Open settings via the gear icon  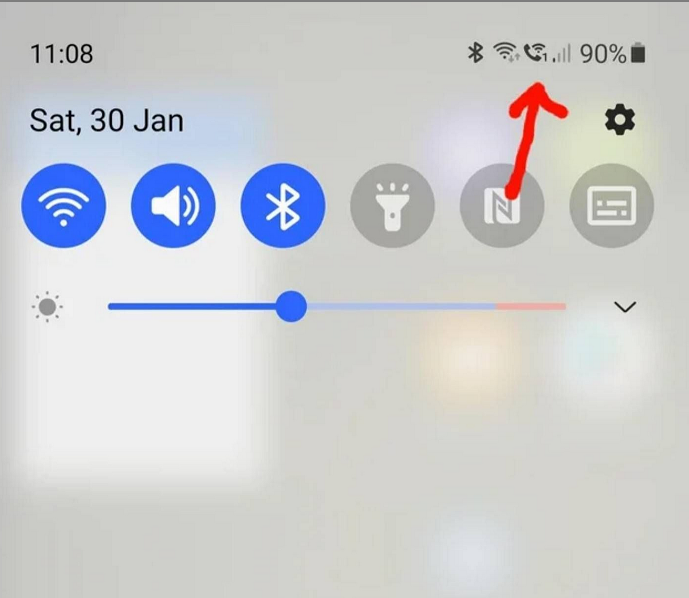(x=620, y=122)
